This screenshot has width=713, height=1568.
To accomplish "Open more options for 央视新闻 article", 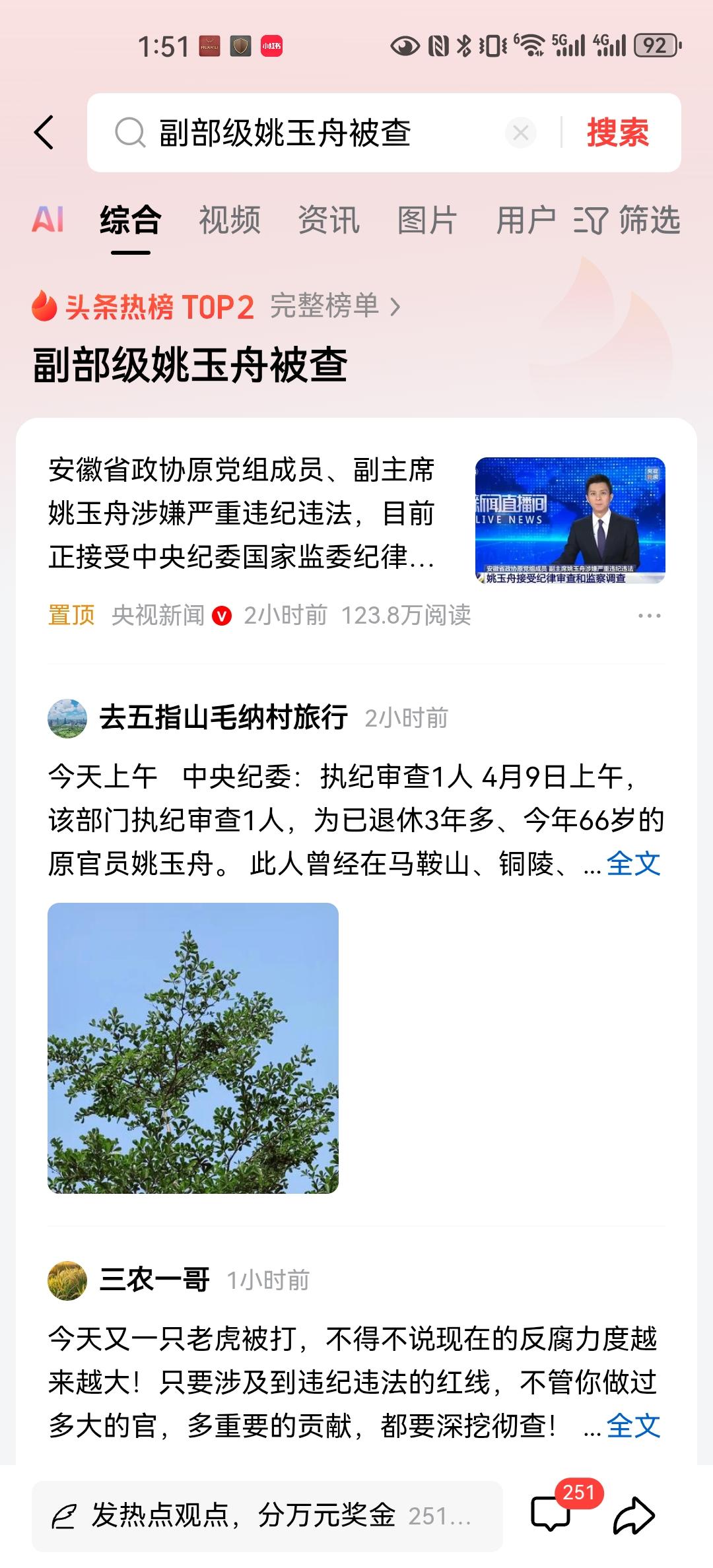I will click(649, 616).
